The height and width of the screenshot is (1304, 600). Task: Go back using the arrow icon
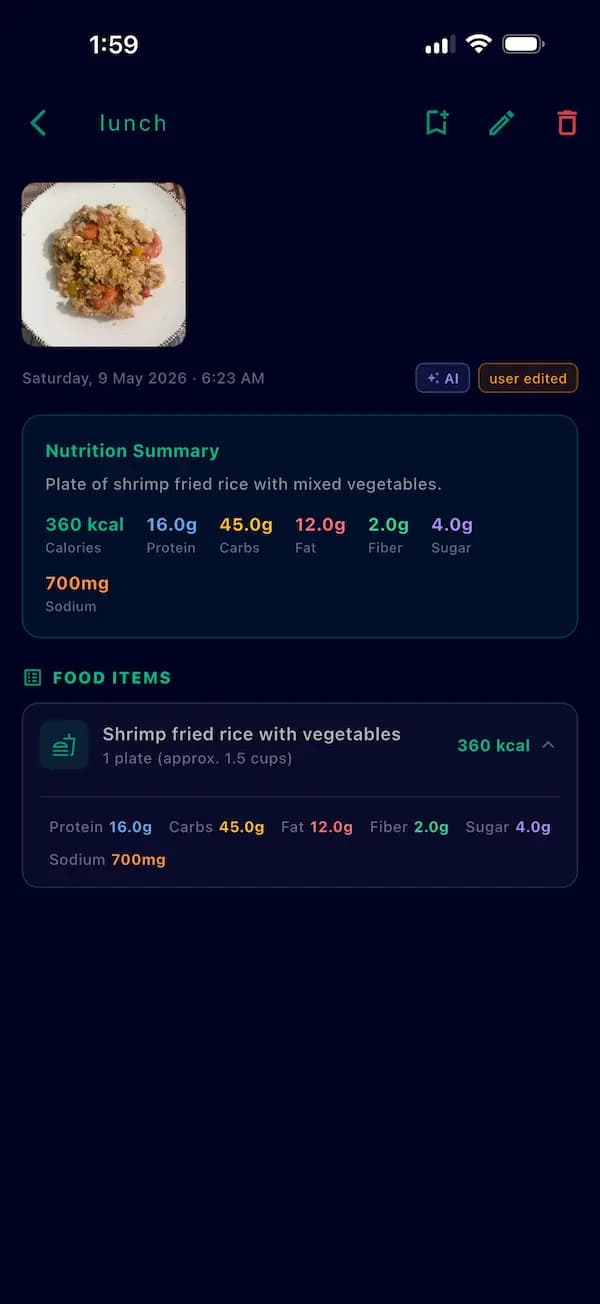38,123
